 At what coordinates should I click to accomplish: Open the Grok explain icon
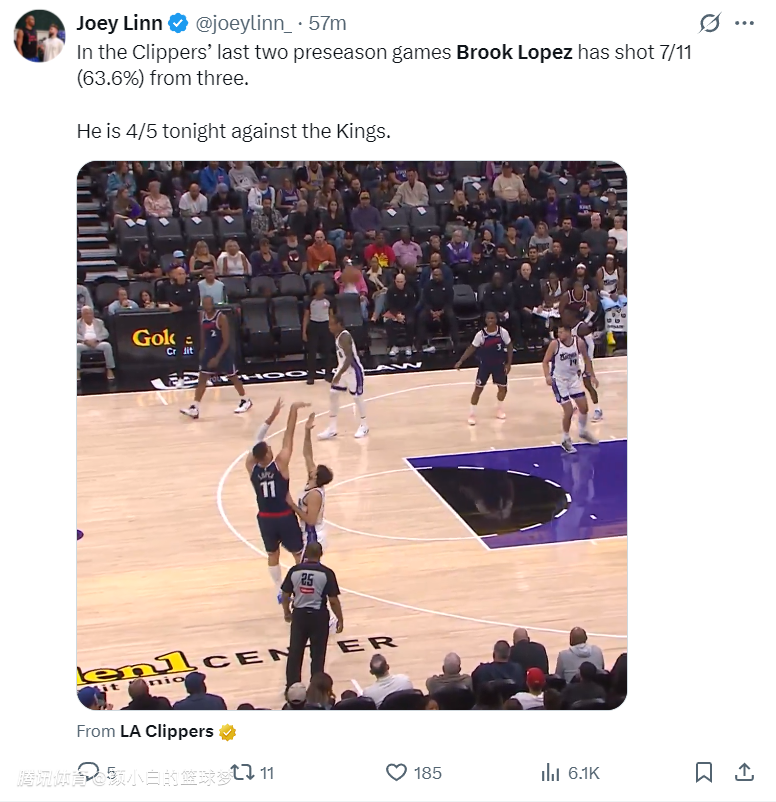pyautogui.click(x=709, y=23)
